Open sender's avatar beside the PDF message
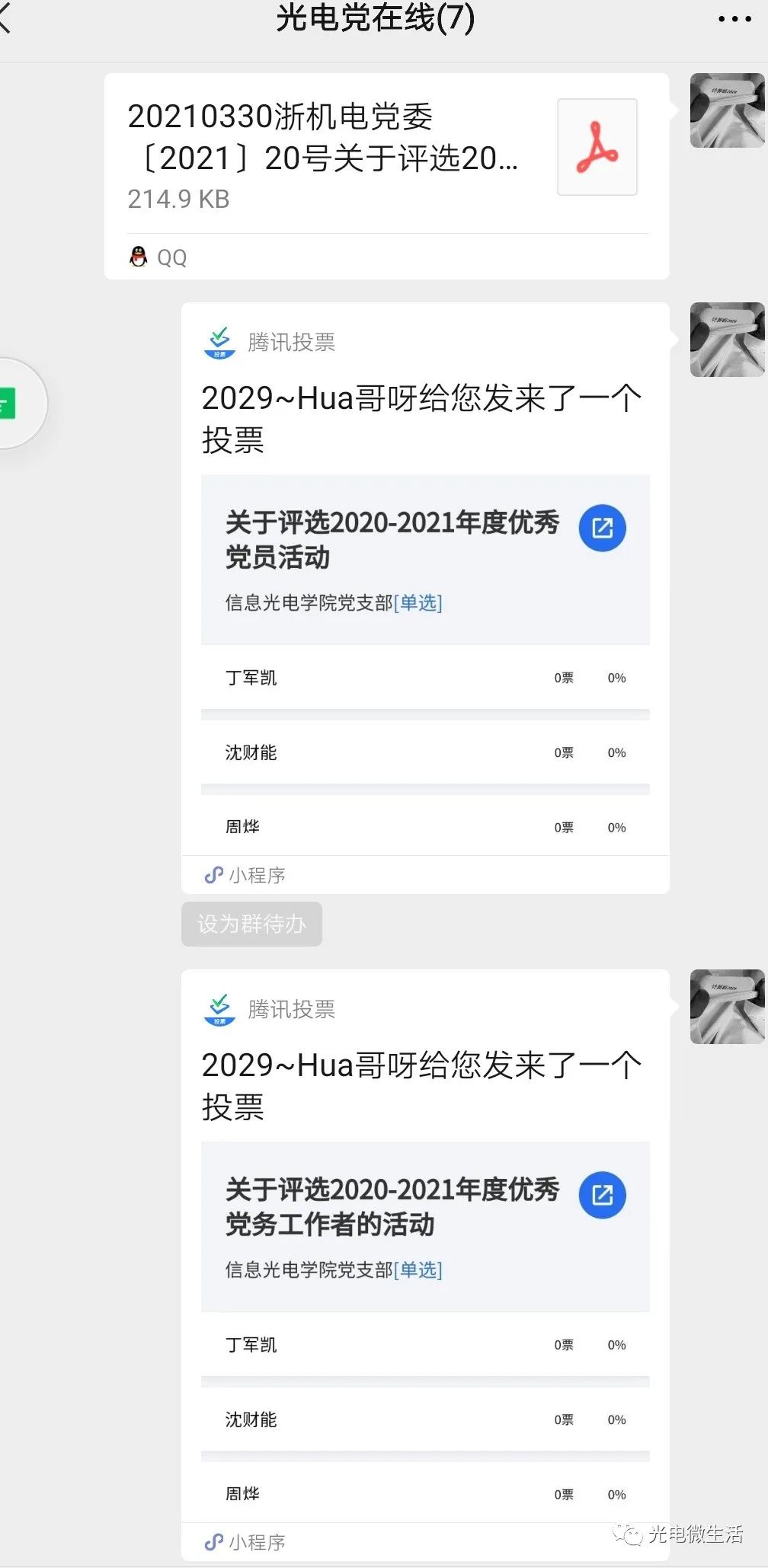The image size is (768, 1568). [726, 110]
